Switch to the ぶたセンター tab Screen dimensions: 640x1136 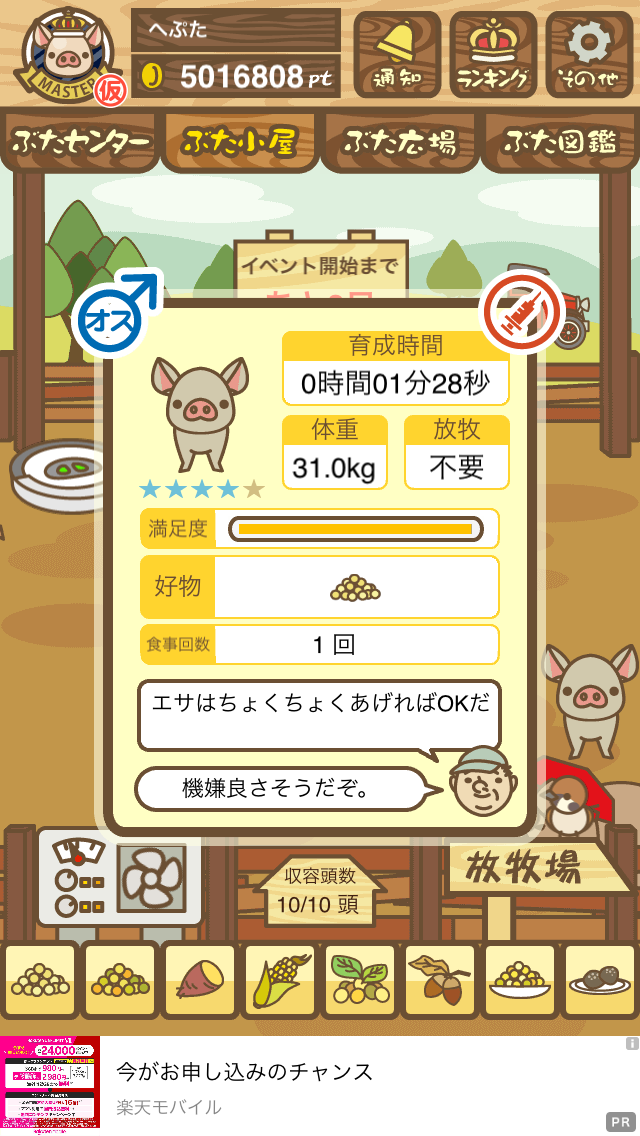click(80, 143)
